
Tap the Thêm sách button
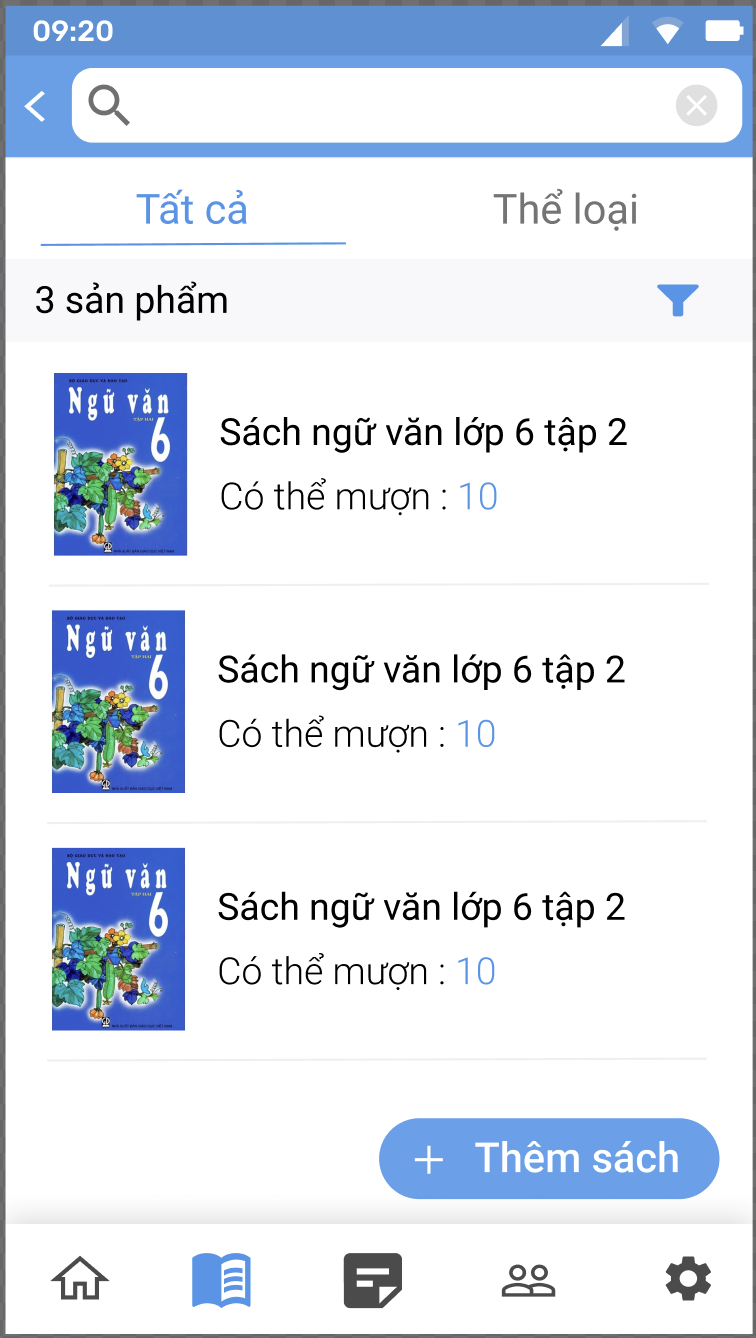click(549, 1158)
